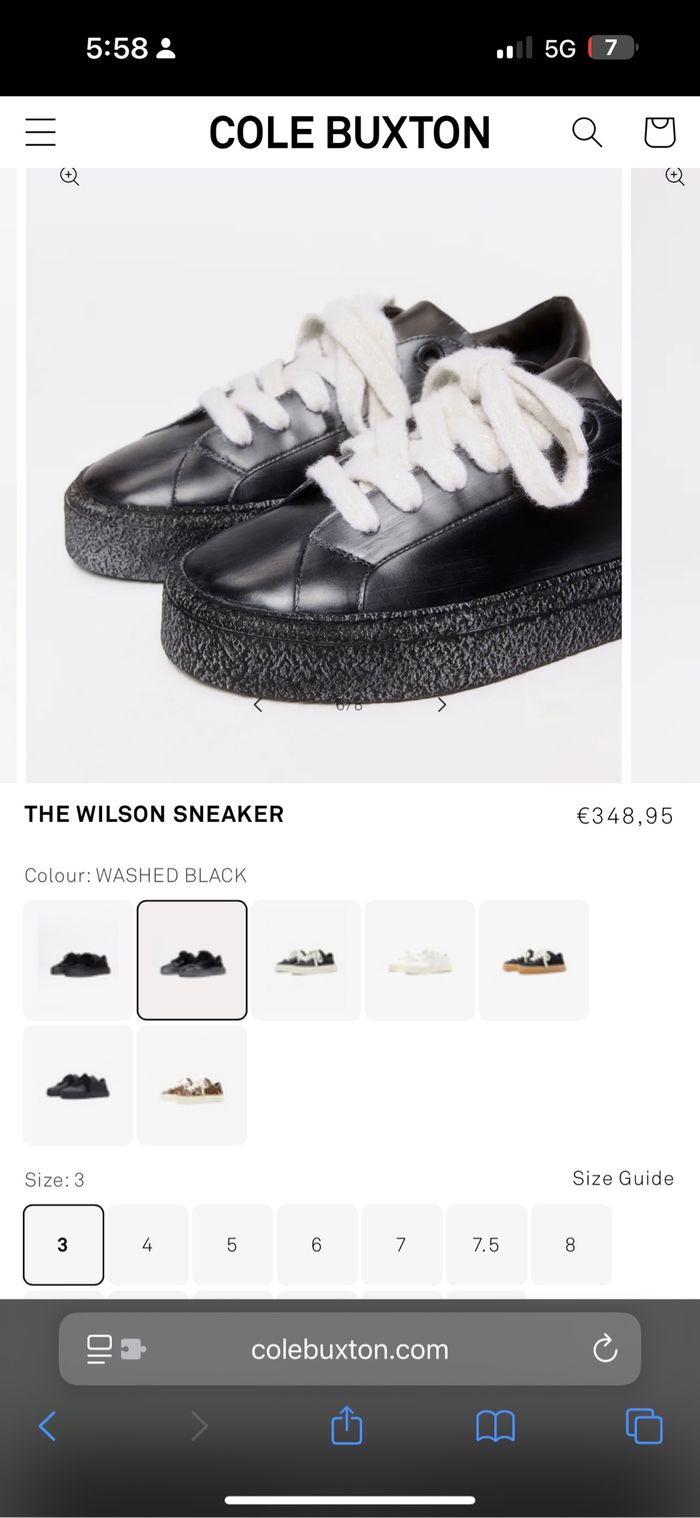Choose size 6
The image size is (700, 1518).
[x=316, y=1245]
